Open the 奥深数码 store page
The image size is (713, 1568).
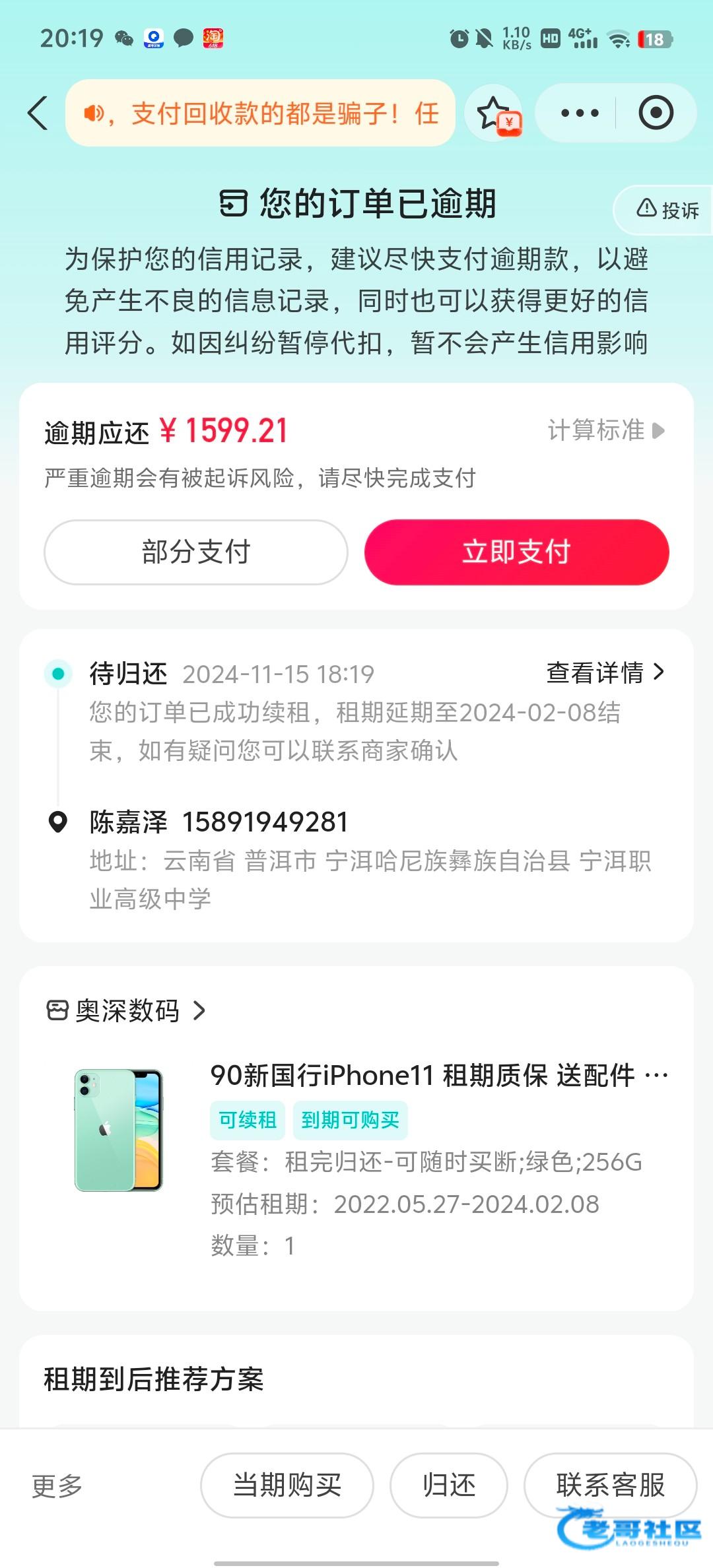tap(127, 1010)
